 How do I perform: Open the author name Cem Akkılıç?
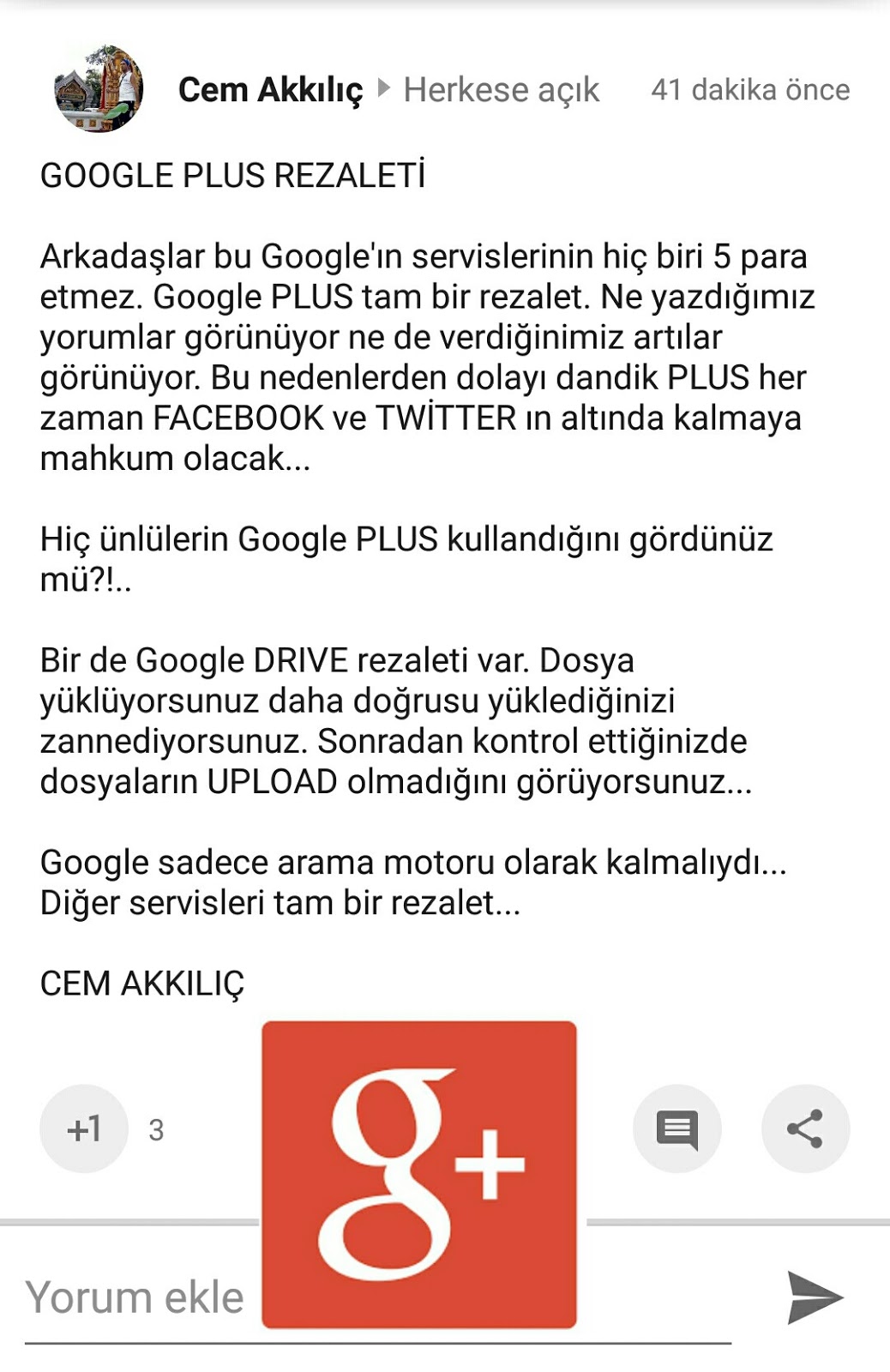point(270,90)
